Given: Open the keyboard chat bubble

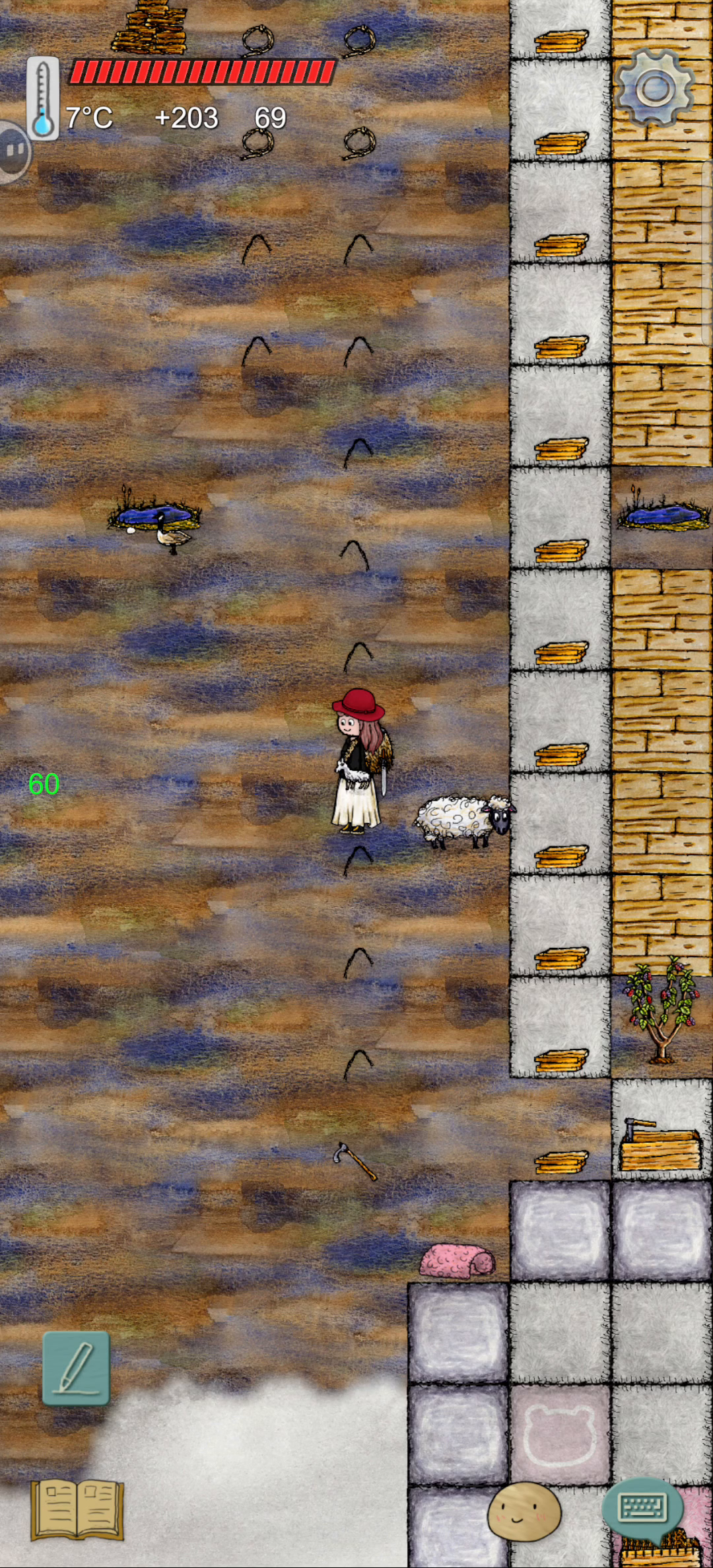Looking at the screenshot, I should coord(642,1510).
